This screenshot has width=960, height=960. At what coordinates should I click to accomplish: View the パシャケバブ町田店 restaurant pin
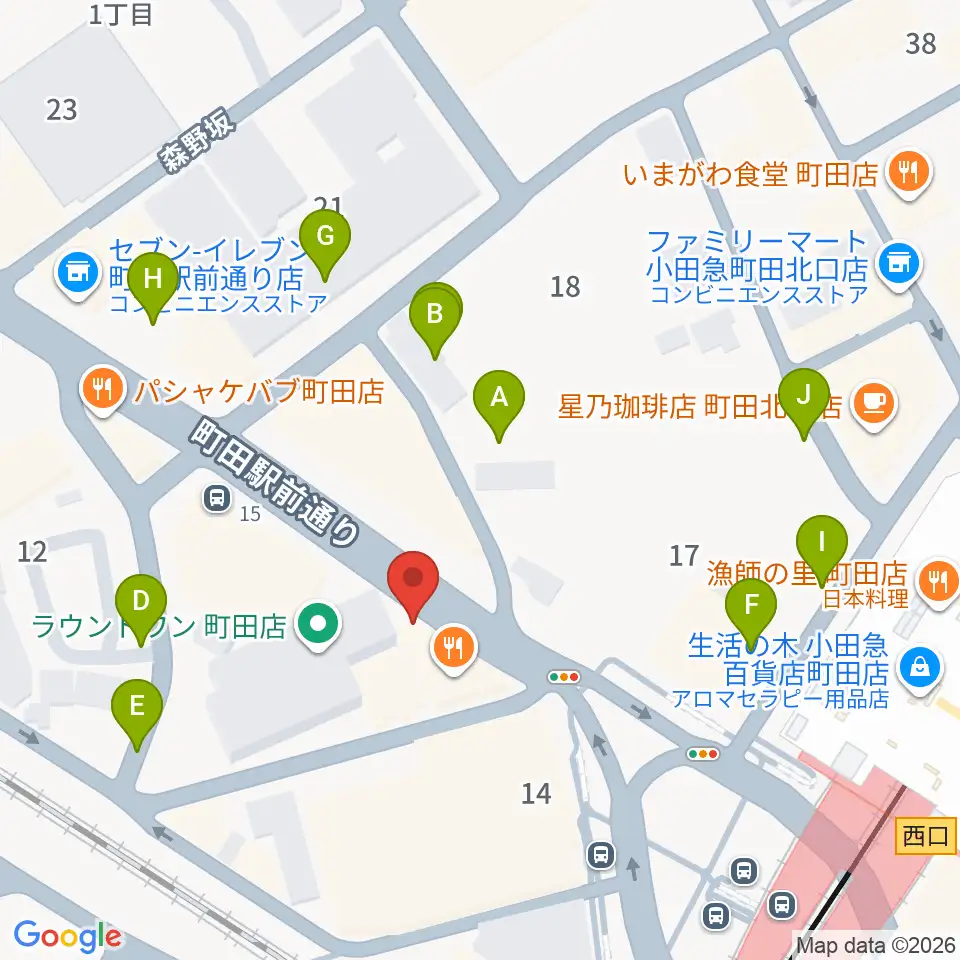[x=103, y=390]
